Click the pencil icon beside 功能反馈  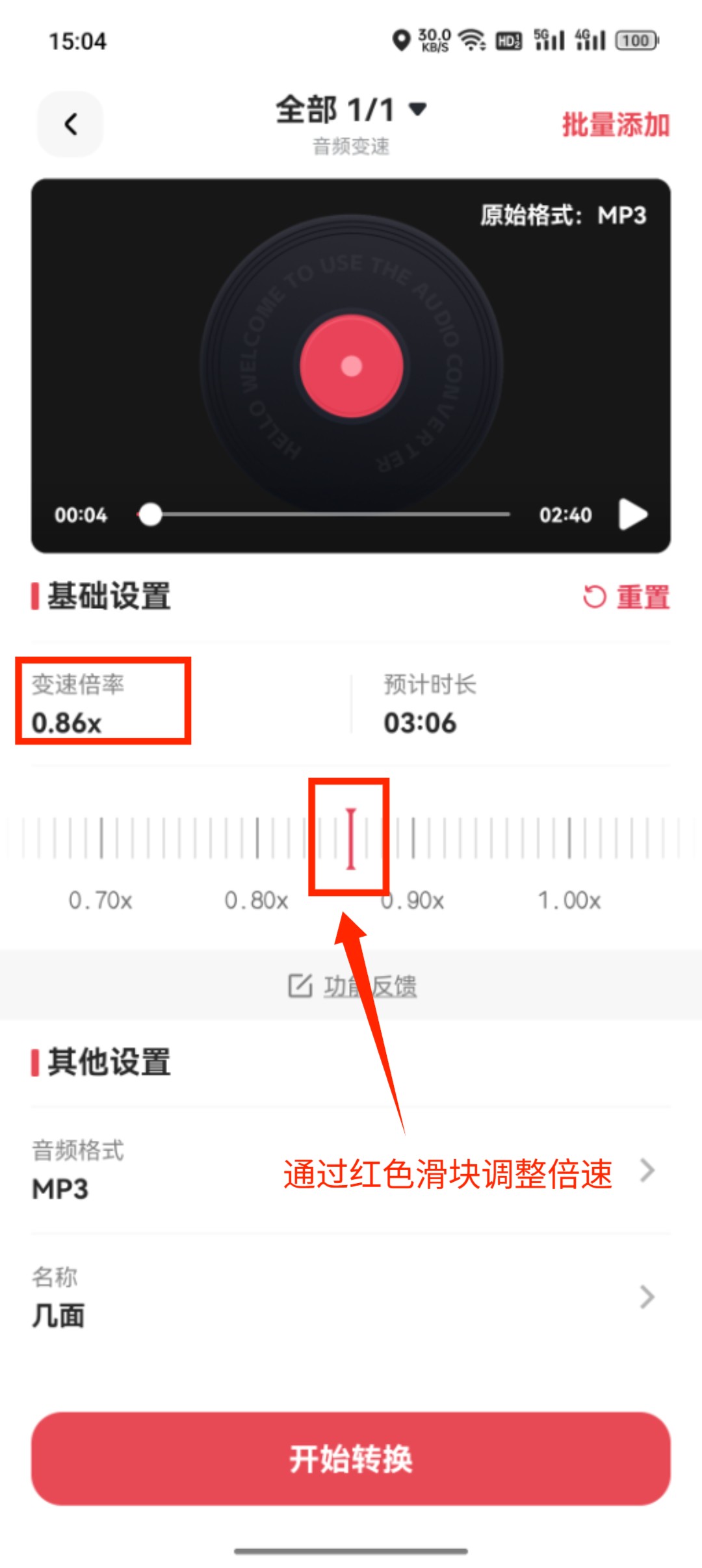tap(300, 986)
